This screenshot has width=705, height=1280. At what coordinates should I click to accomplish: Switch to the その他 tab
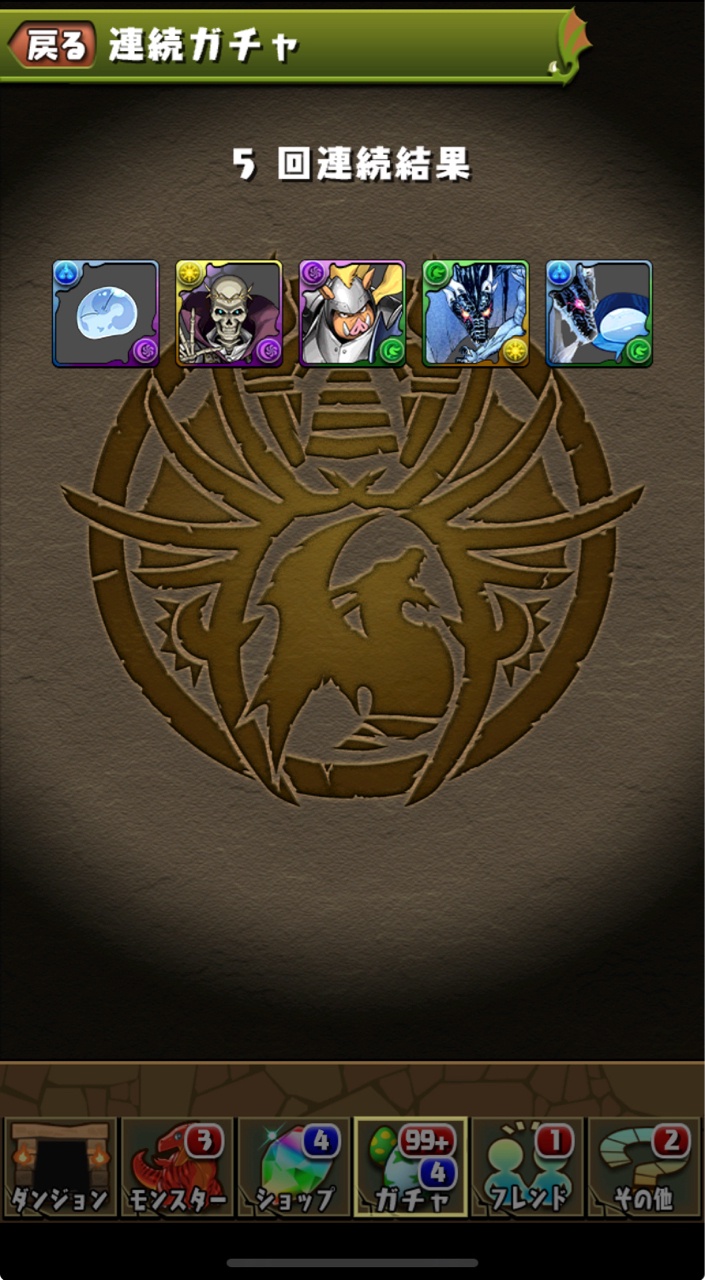click(644, 1167)
